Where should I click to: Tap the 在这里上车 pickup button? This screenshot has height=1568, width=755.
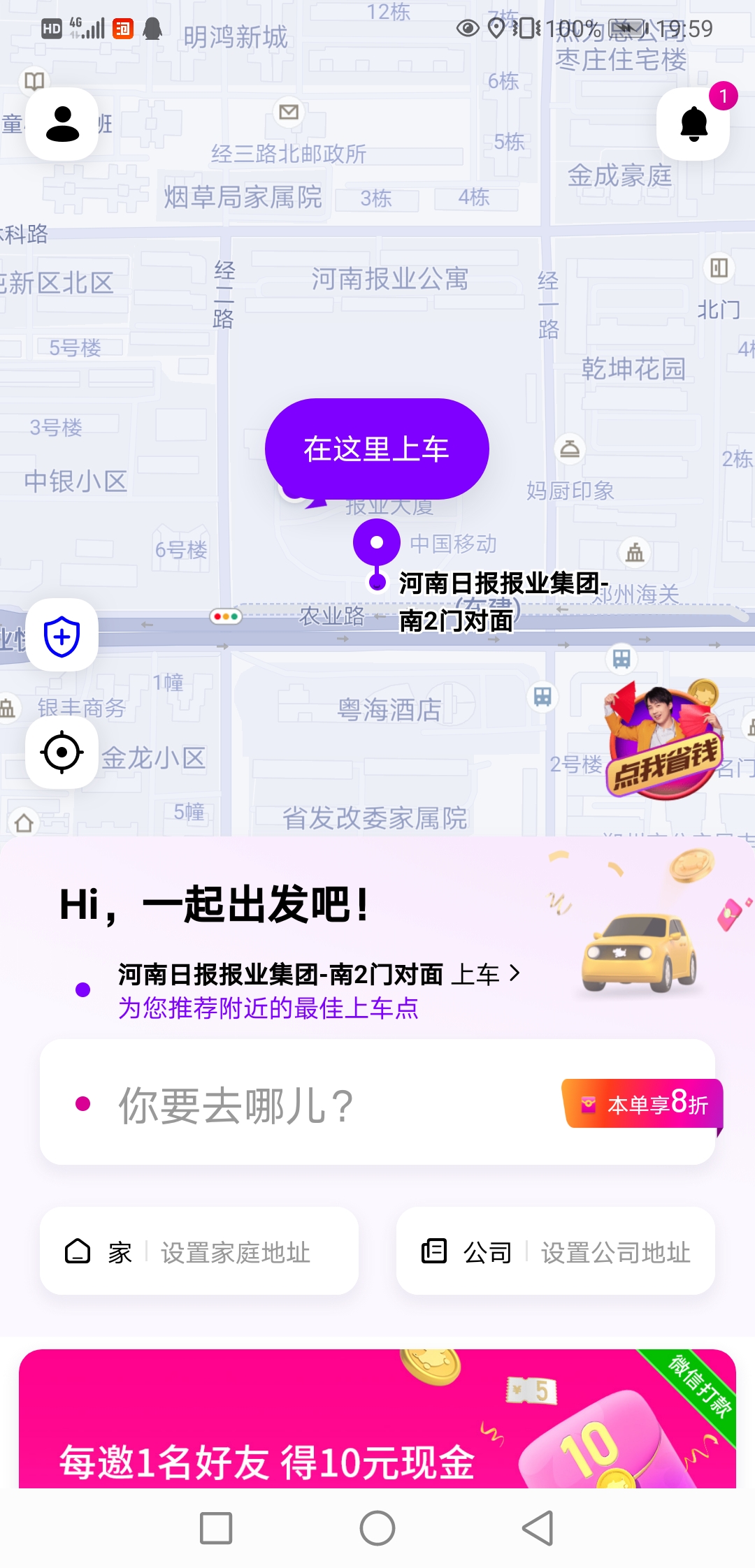(x=377, y=449)
